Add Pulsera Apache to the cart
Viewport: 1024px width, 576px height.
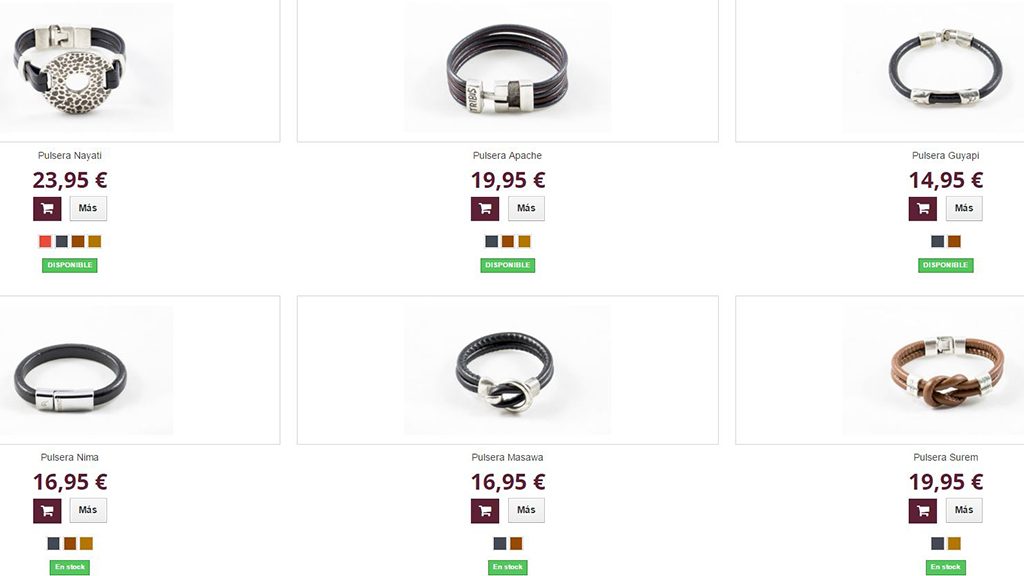(485, 209)
